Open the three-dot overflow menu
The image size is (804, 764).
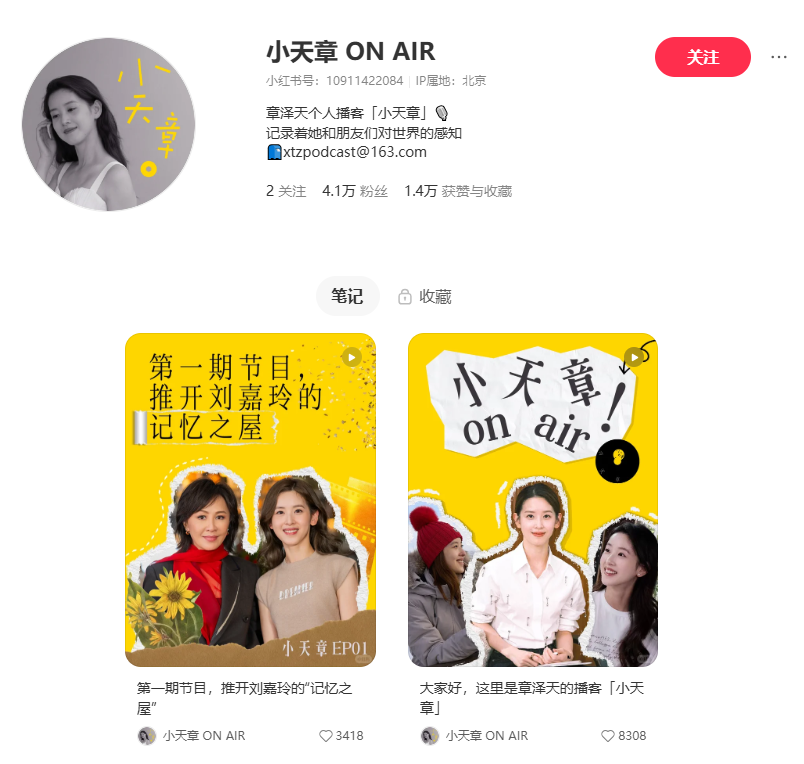coord(779,57)
